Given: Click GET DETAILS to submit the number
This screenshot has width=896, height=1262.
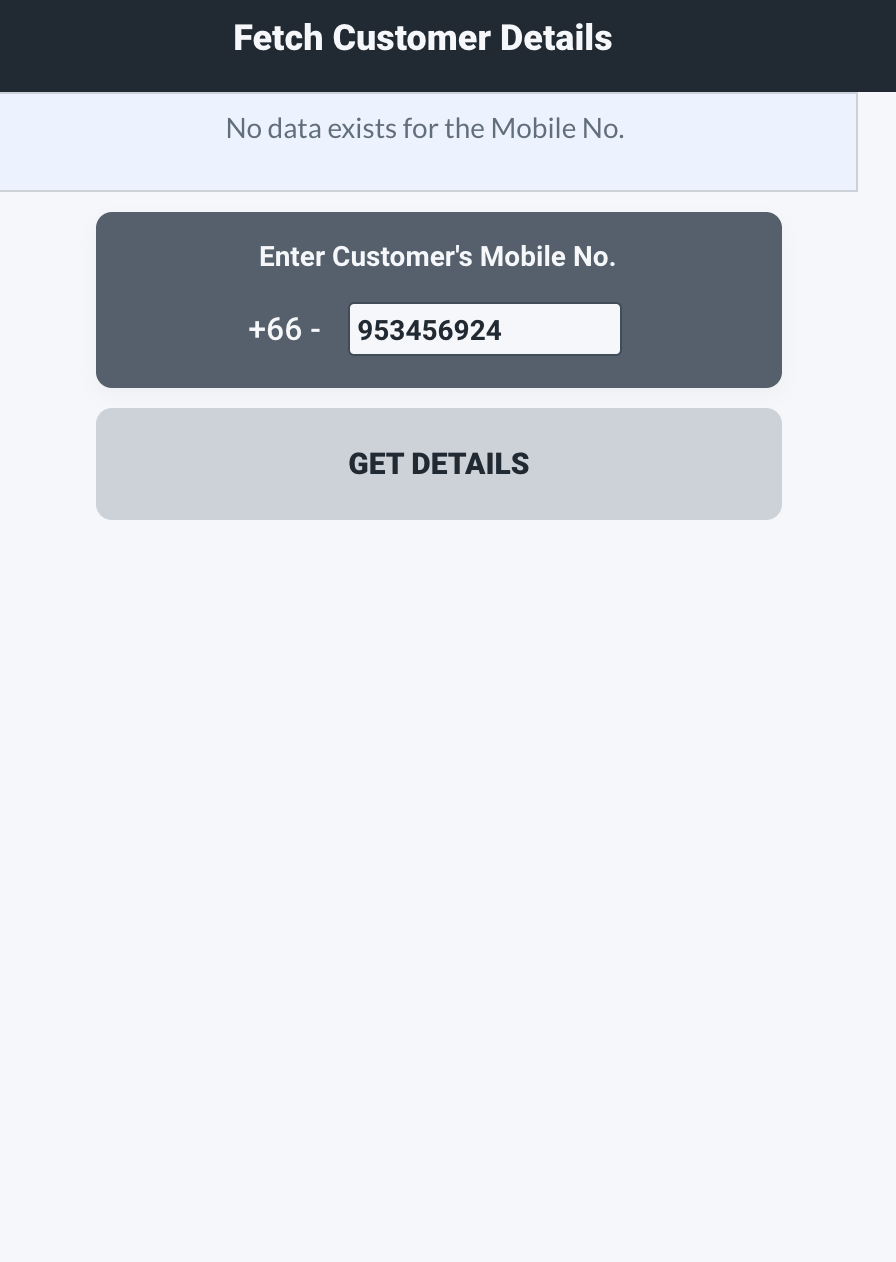Looking at the screenshot, I should (x=438, y=463).
